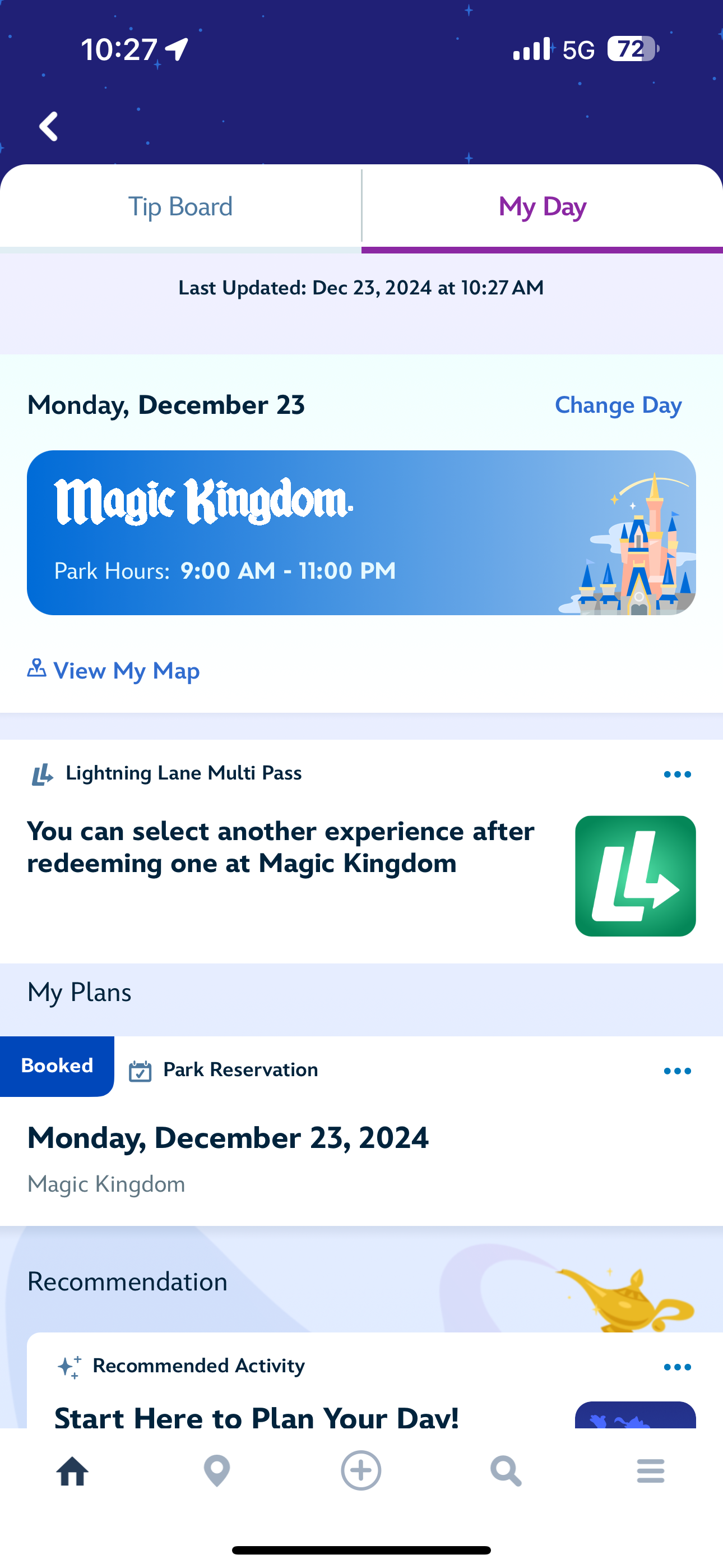Open Park Reservation more options
Viewport: 723px width, 1568px height.
click(676, 1071)
